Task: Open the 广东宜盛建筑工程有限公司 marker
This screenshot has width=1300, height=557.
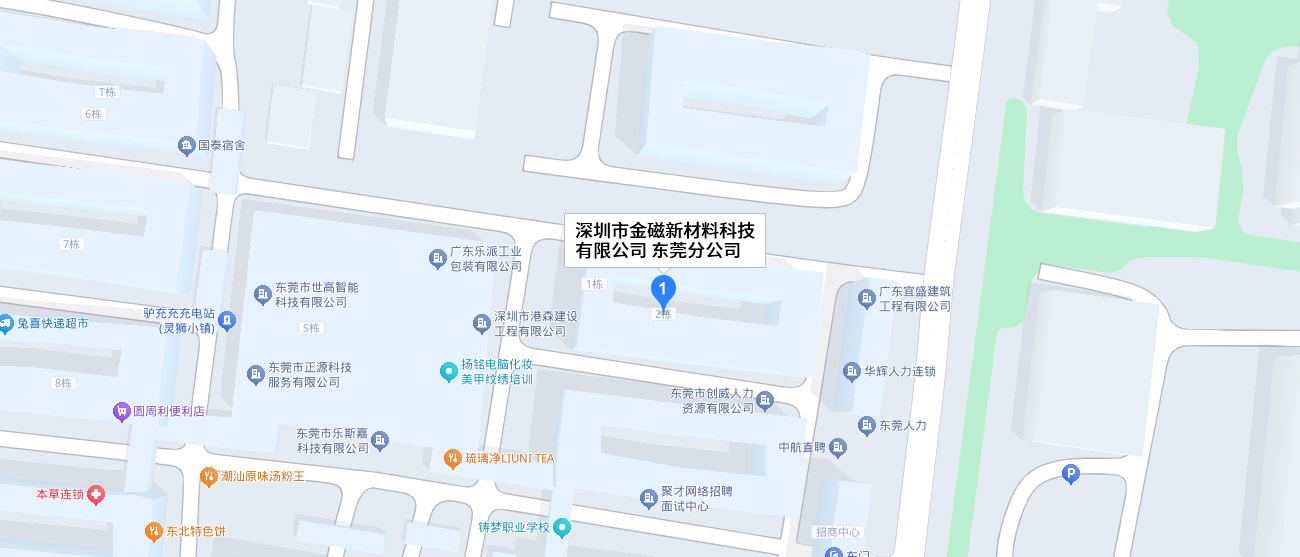Action: tap(866, 298)
